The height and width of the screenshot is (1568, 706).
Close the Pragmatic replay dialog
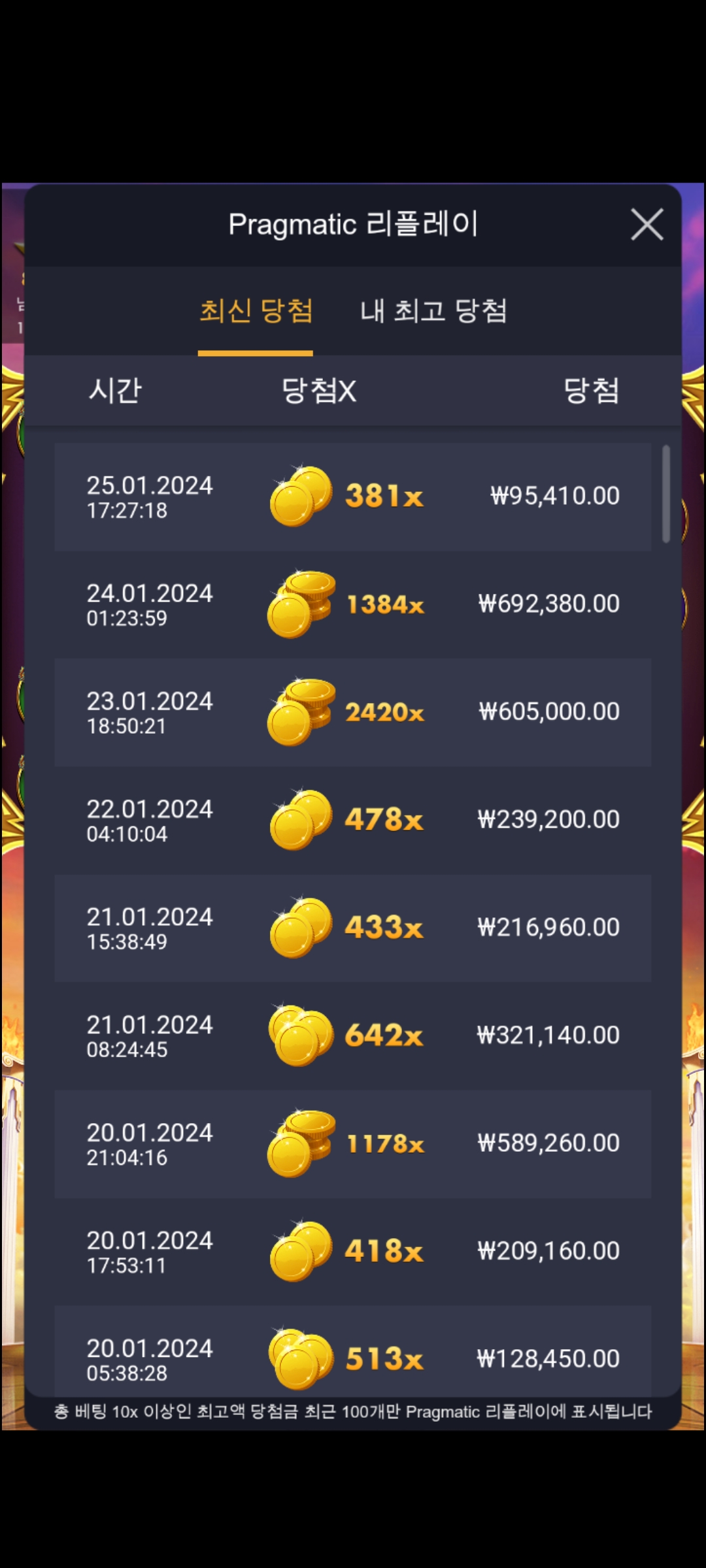point(647,225)
